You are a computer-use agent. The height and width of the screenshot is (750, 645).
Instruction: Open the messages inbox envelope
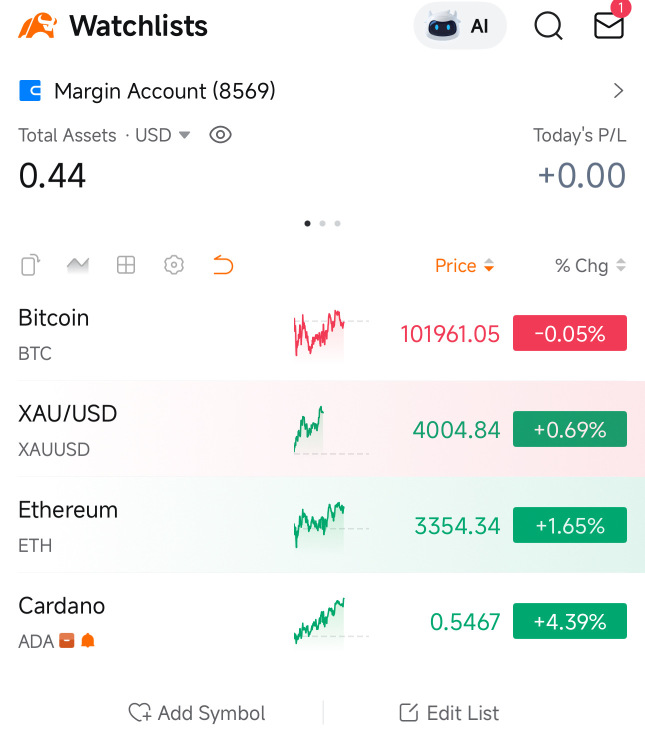(x=609, y=26)
